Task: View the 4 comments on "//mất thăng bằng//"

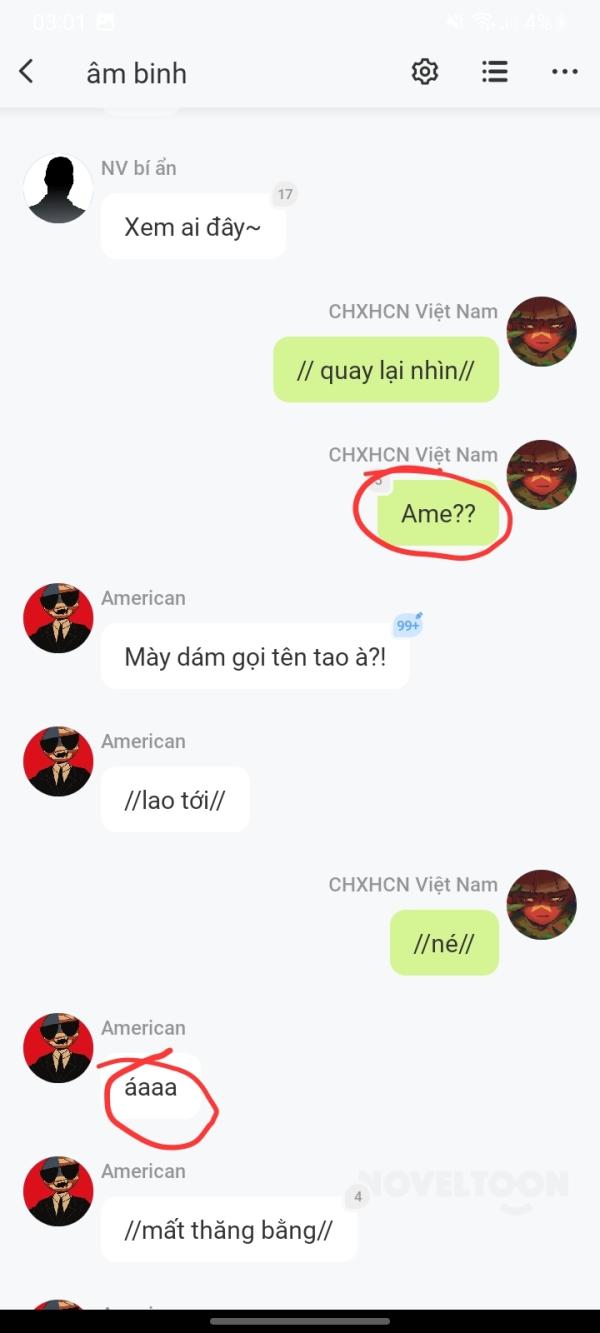Action: point(357,1197)
